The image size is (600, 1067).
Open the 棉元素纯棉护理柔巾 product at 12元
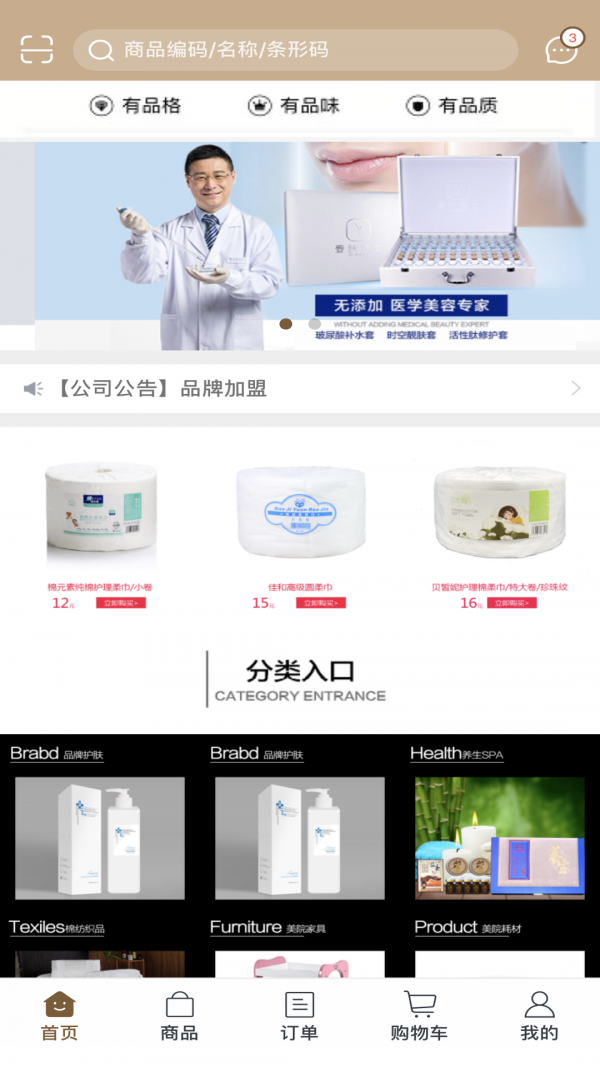click(x=100, y=520)
